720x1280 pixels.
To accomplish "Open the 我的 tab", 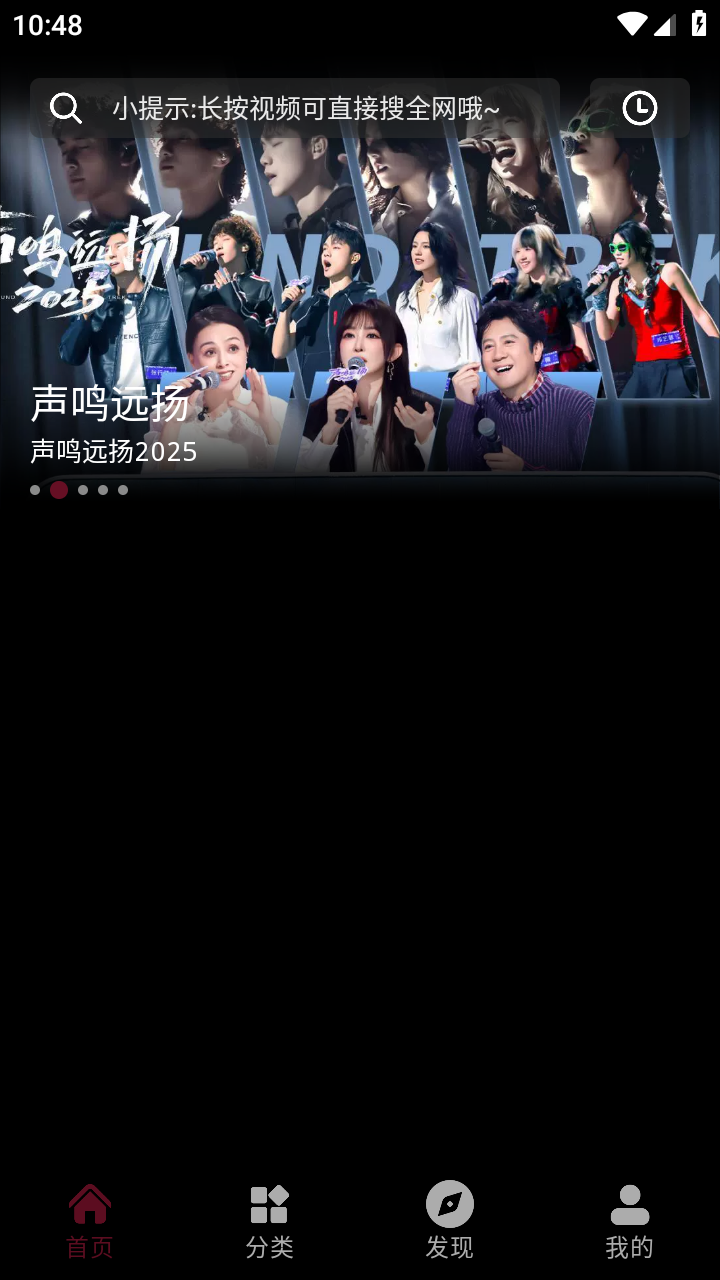I will click(630, 1220).
